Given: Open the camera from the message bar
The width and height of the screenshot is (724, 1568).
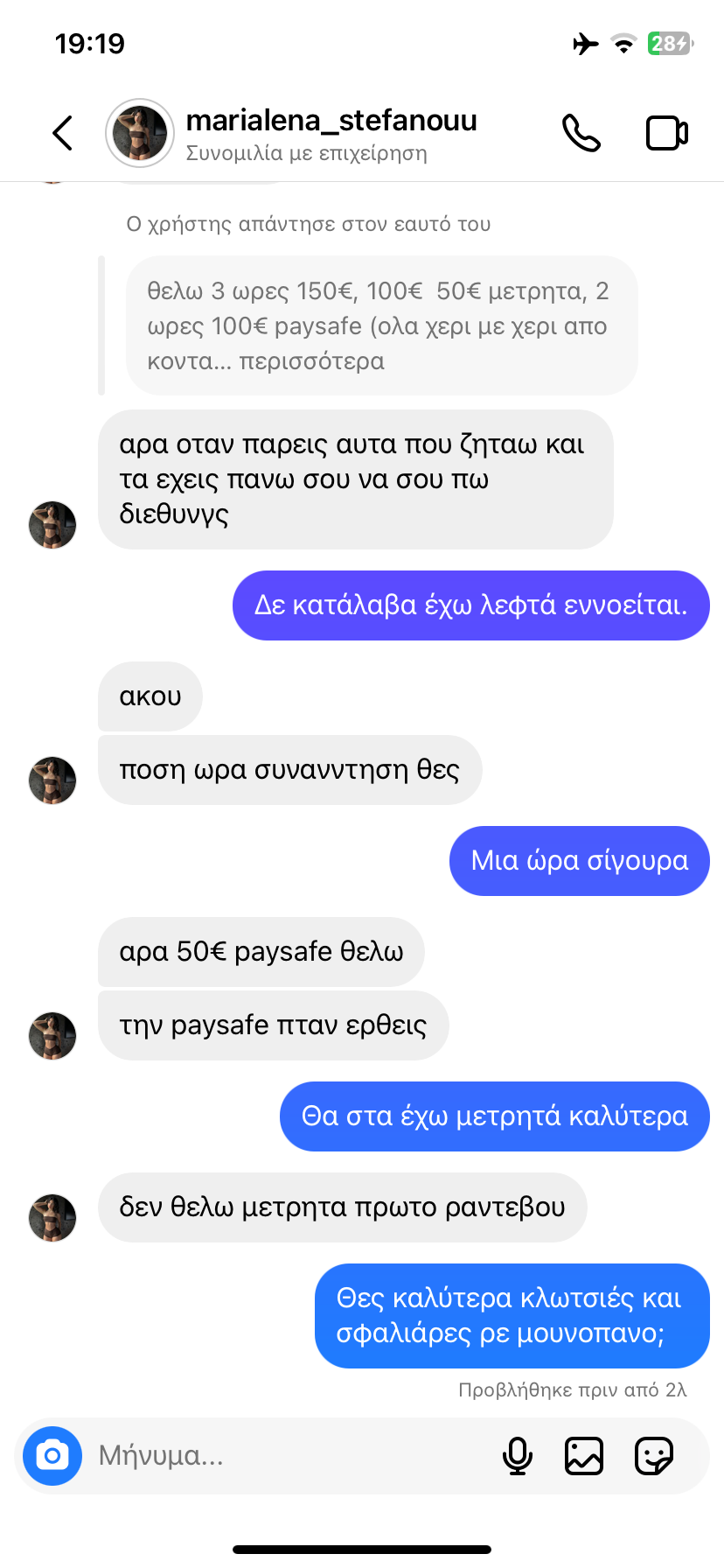Looking at the screenshot, I should coord(52,1456).
